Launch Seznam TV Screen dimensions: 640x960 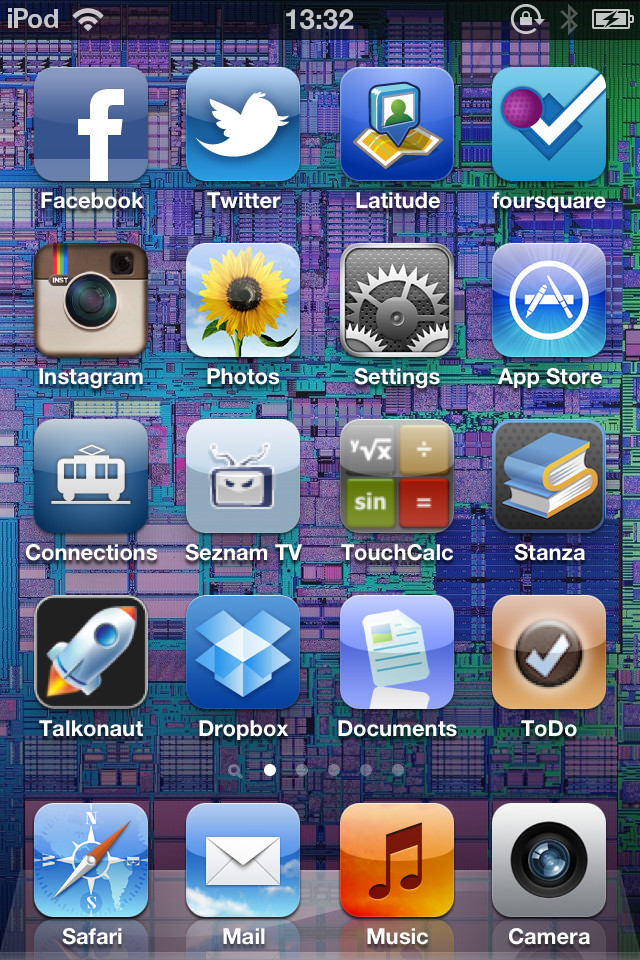(243, 476)
